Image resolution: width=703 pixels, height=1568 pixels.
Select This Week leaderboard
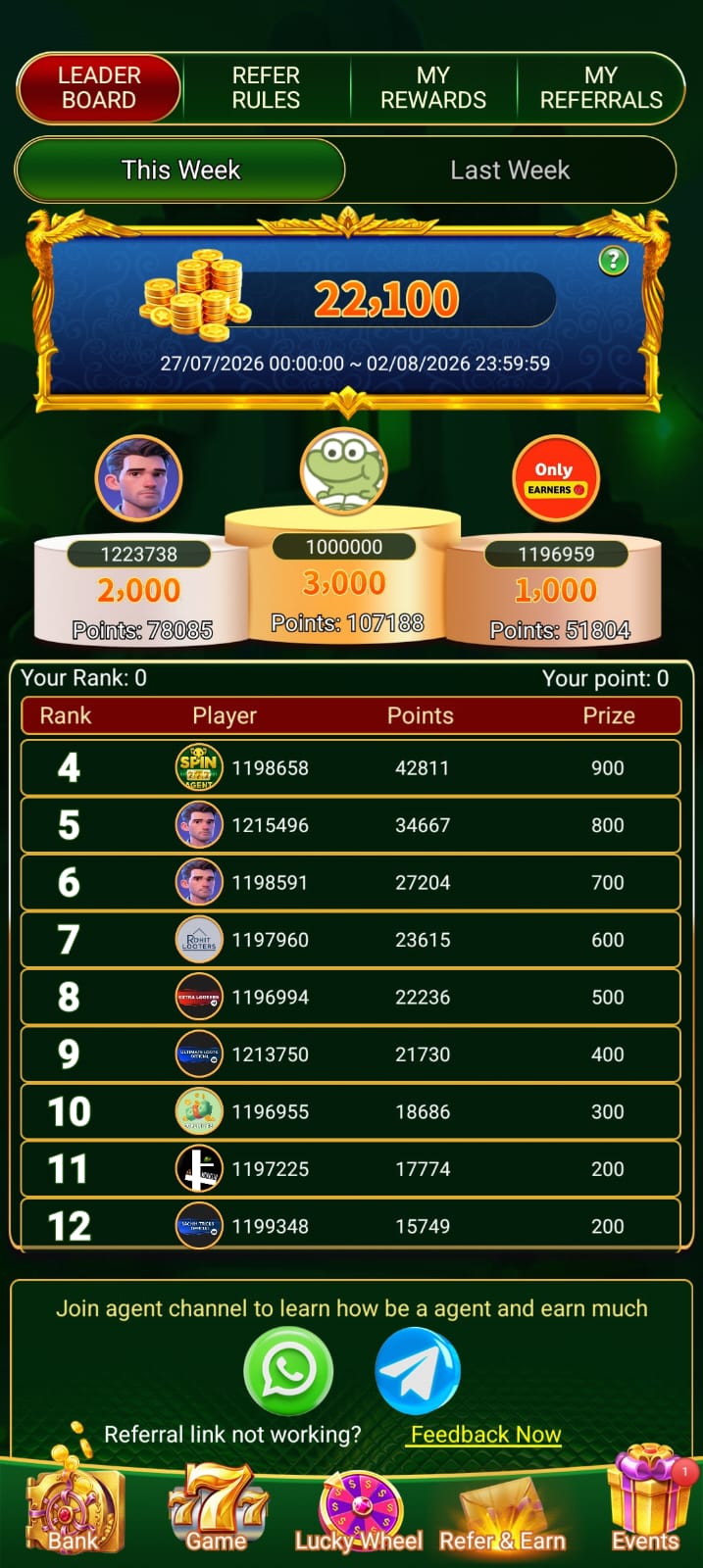tap(180, 171)
